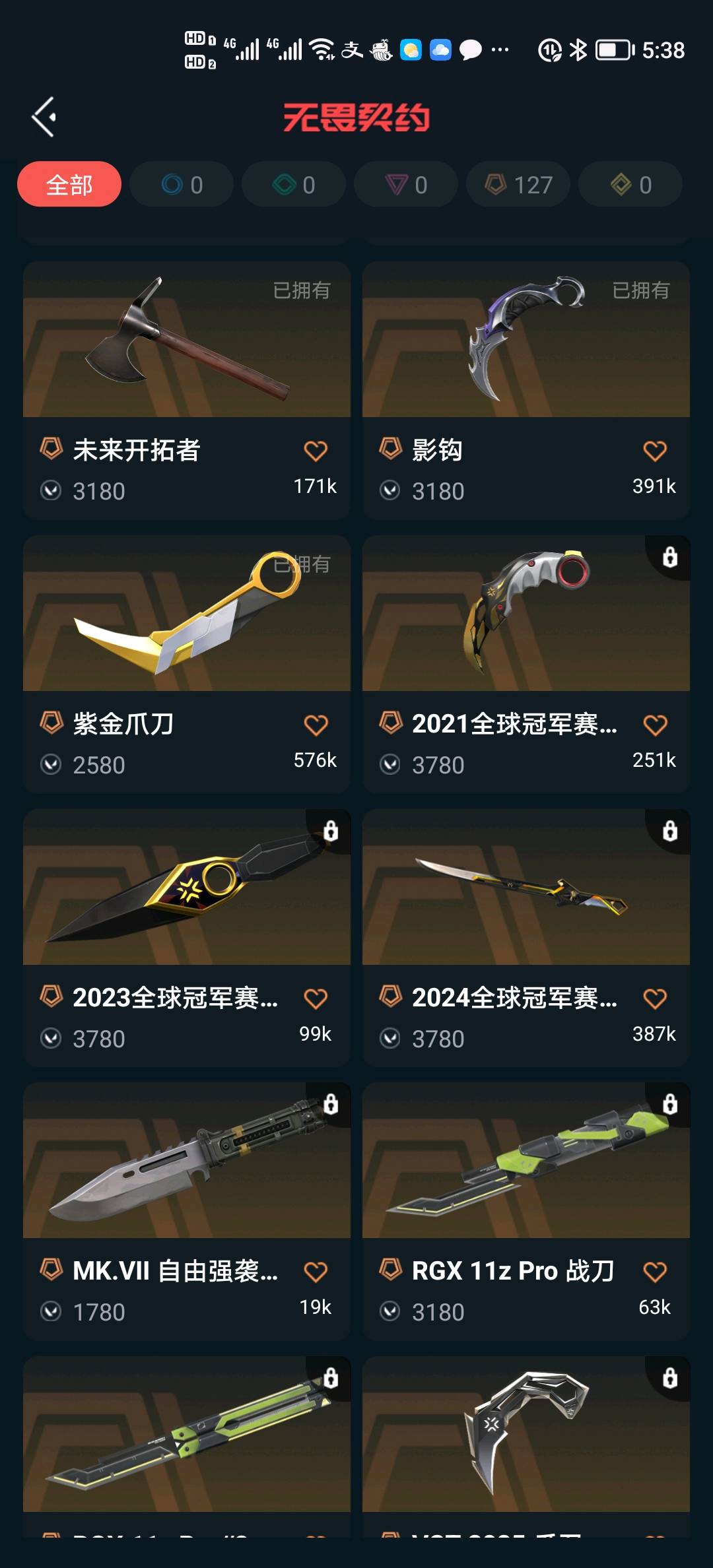Switch to the blue circle tier filter
713x1568 pixels.
182,185
